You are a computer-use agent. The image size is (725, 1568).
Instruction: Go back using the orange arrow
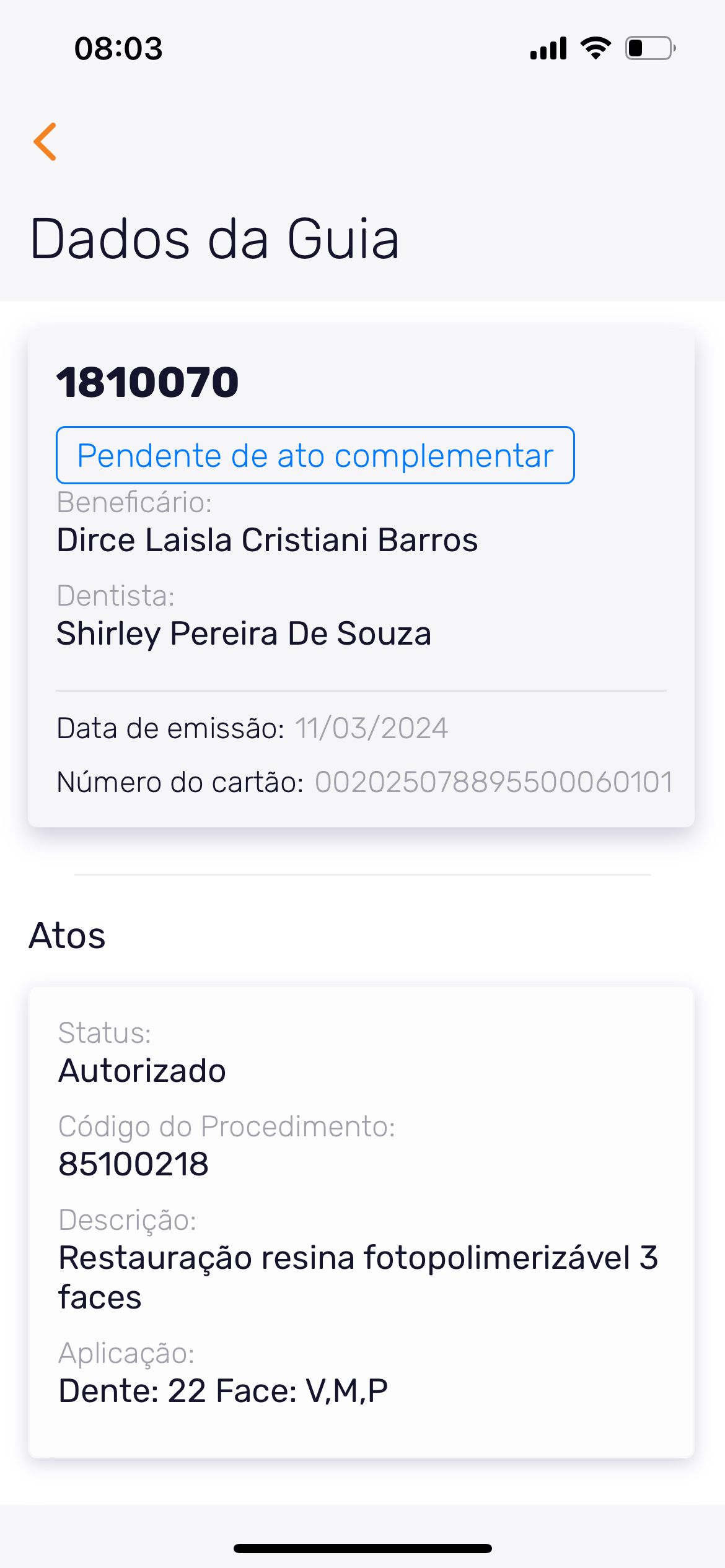pyautogui.click(x=45, y=142)
